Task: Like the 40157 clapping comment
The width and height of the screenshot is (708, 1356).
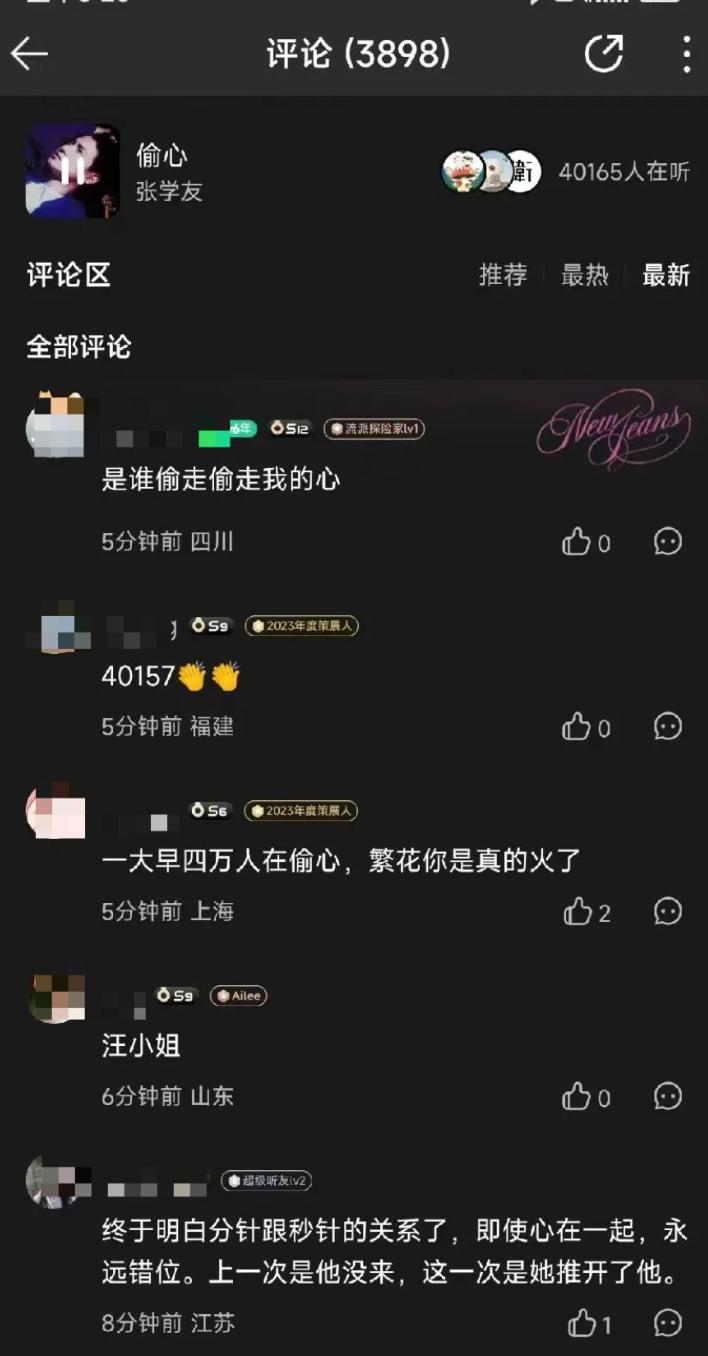Action: coord(577,727)
